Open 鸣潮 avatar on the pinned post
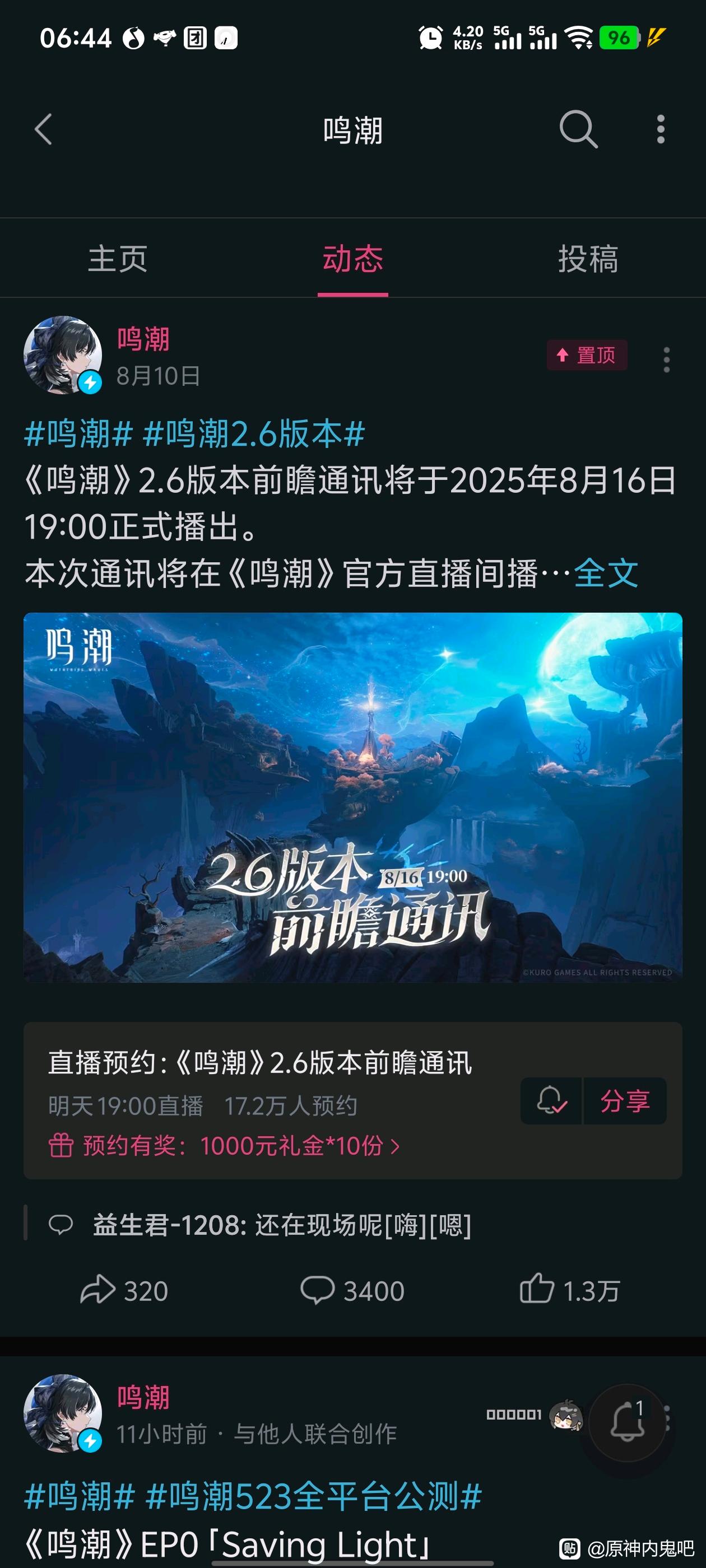The image size is (706, 1568). click(63, 355)
